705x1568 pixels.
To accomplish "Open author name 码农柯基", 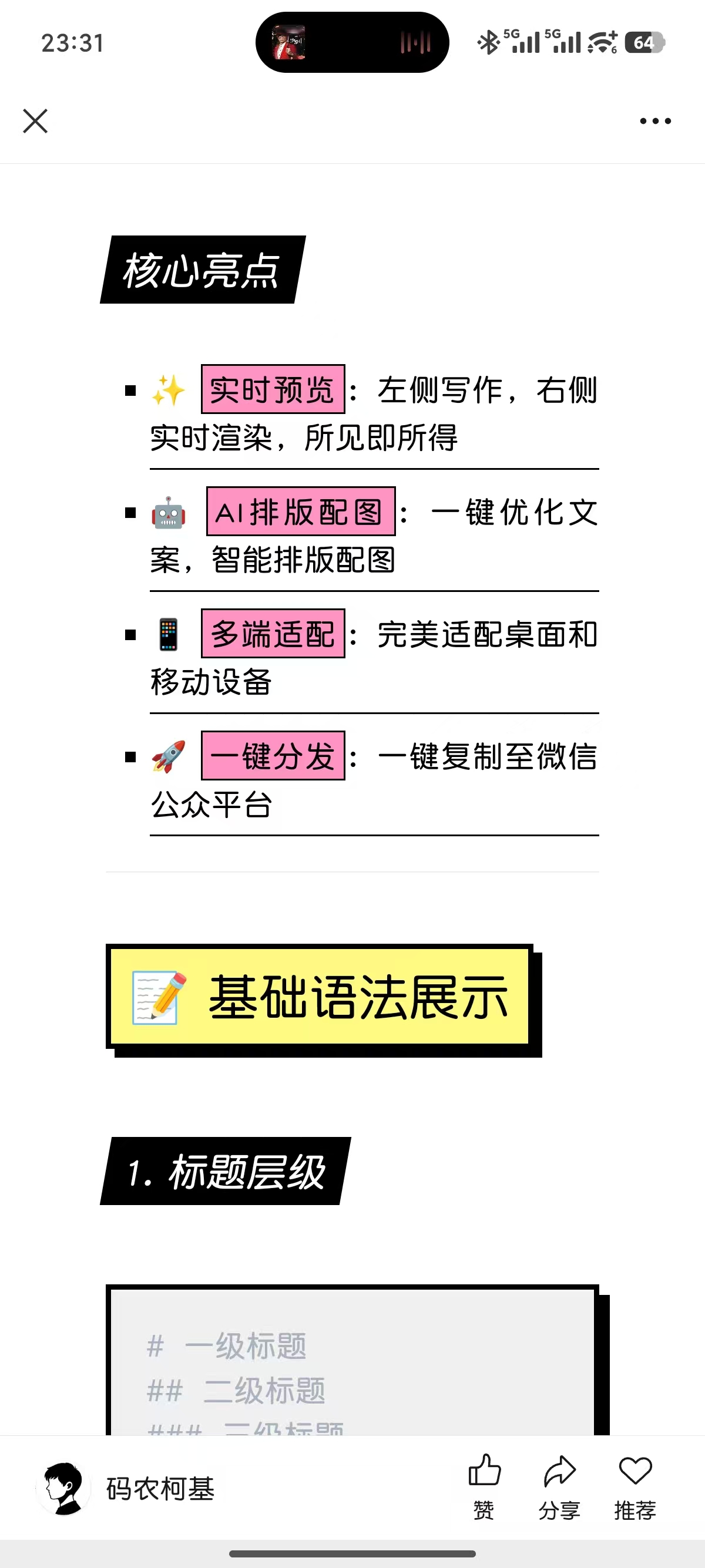I will (162, 1486).
